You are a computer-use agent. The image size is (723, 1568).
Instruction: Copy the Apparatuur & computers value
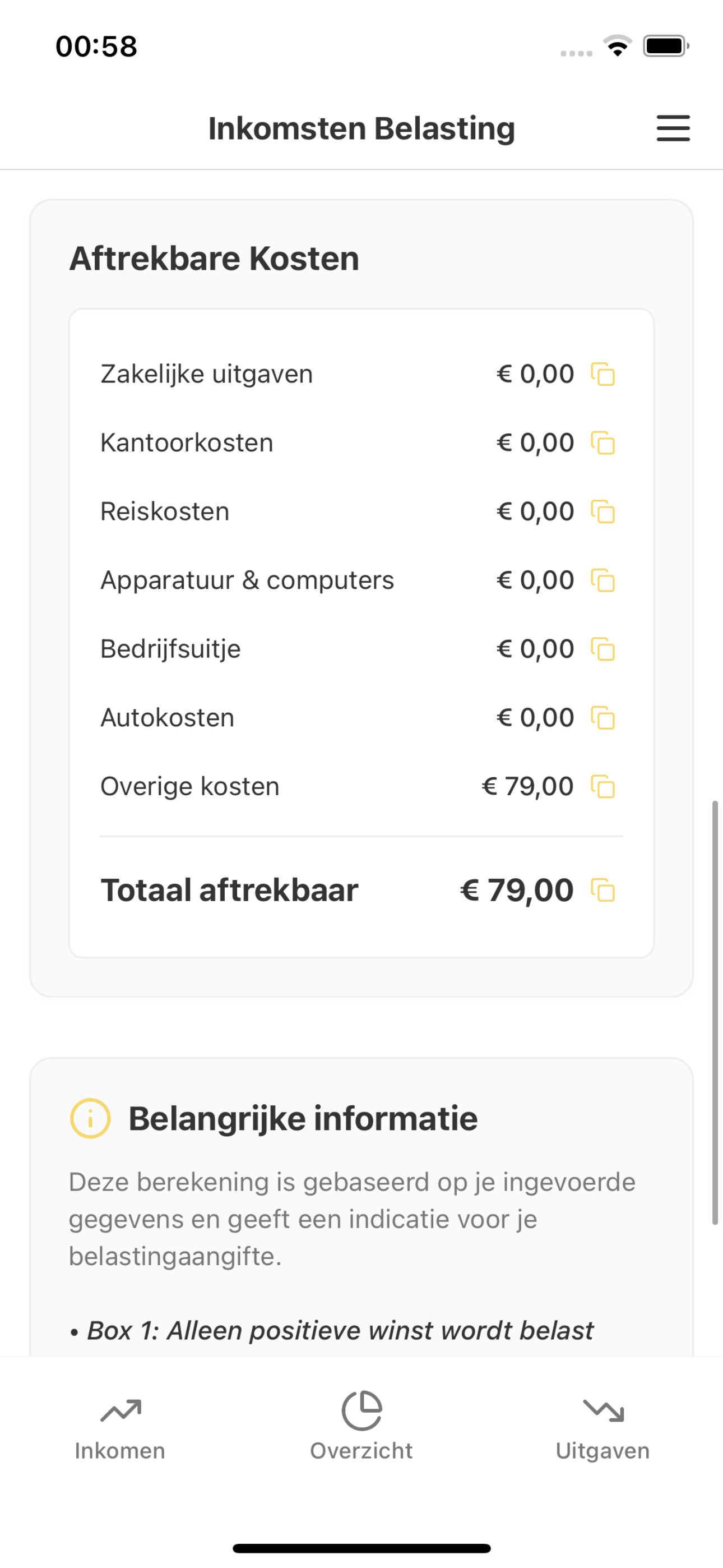603,582
